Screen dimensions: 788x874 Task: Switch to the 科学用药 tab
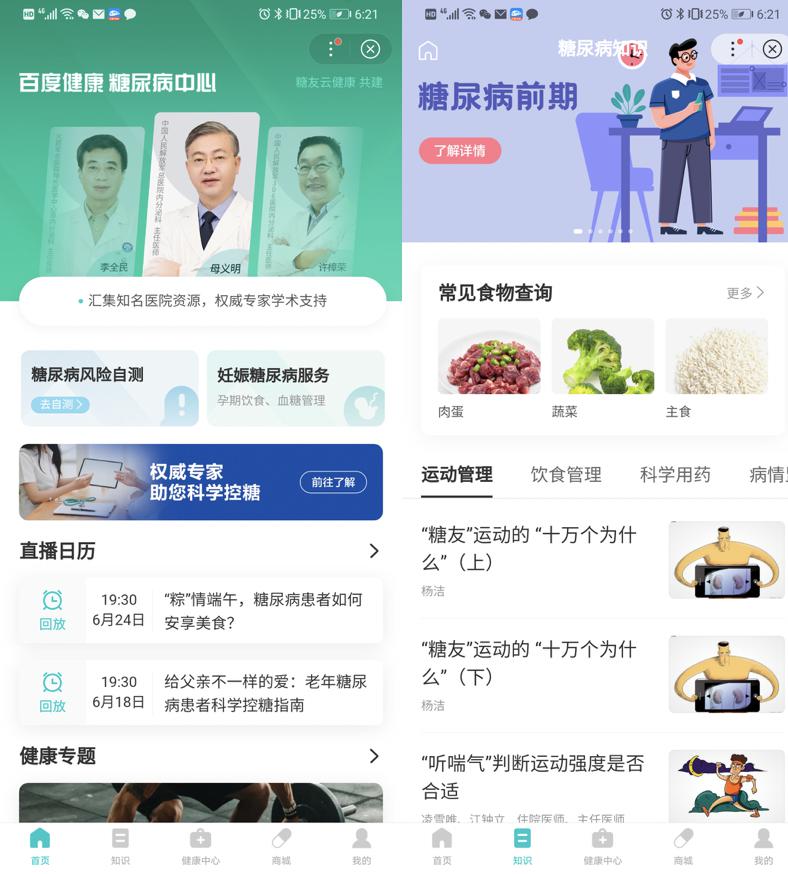pos(675,475)
